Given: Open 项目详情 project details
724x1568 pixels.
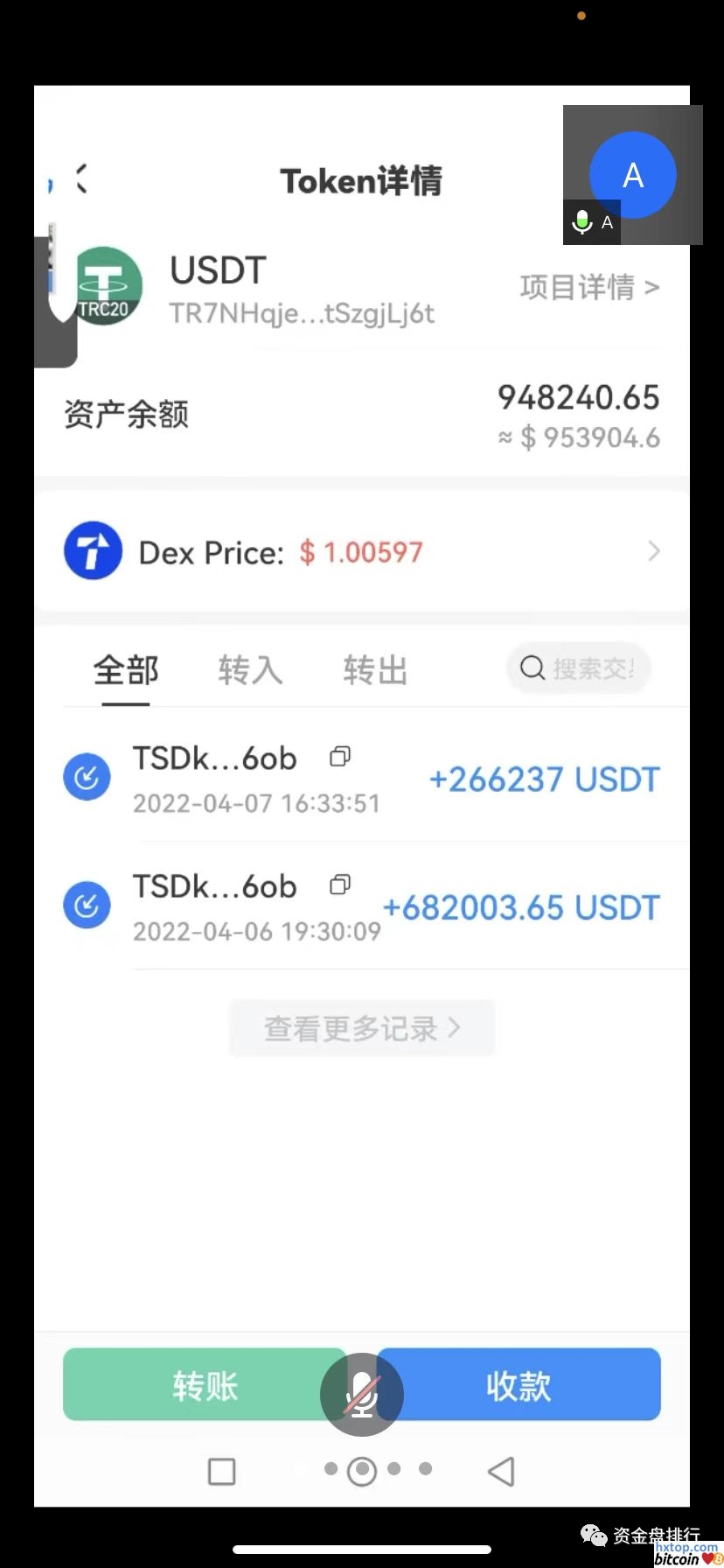Looking at the screenshot, I should [588, 287].
